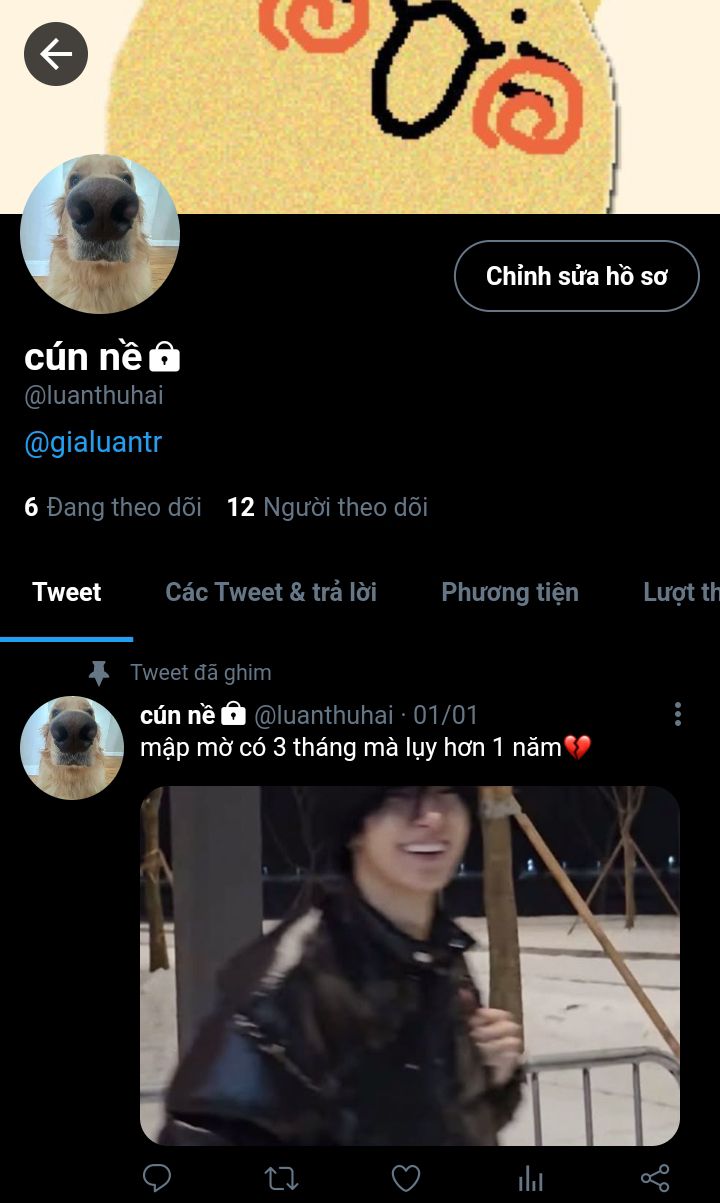View the 12 Người theo dõi list
Viewport: 720px width, 1203px height.
[328, 507]
